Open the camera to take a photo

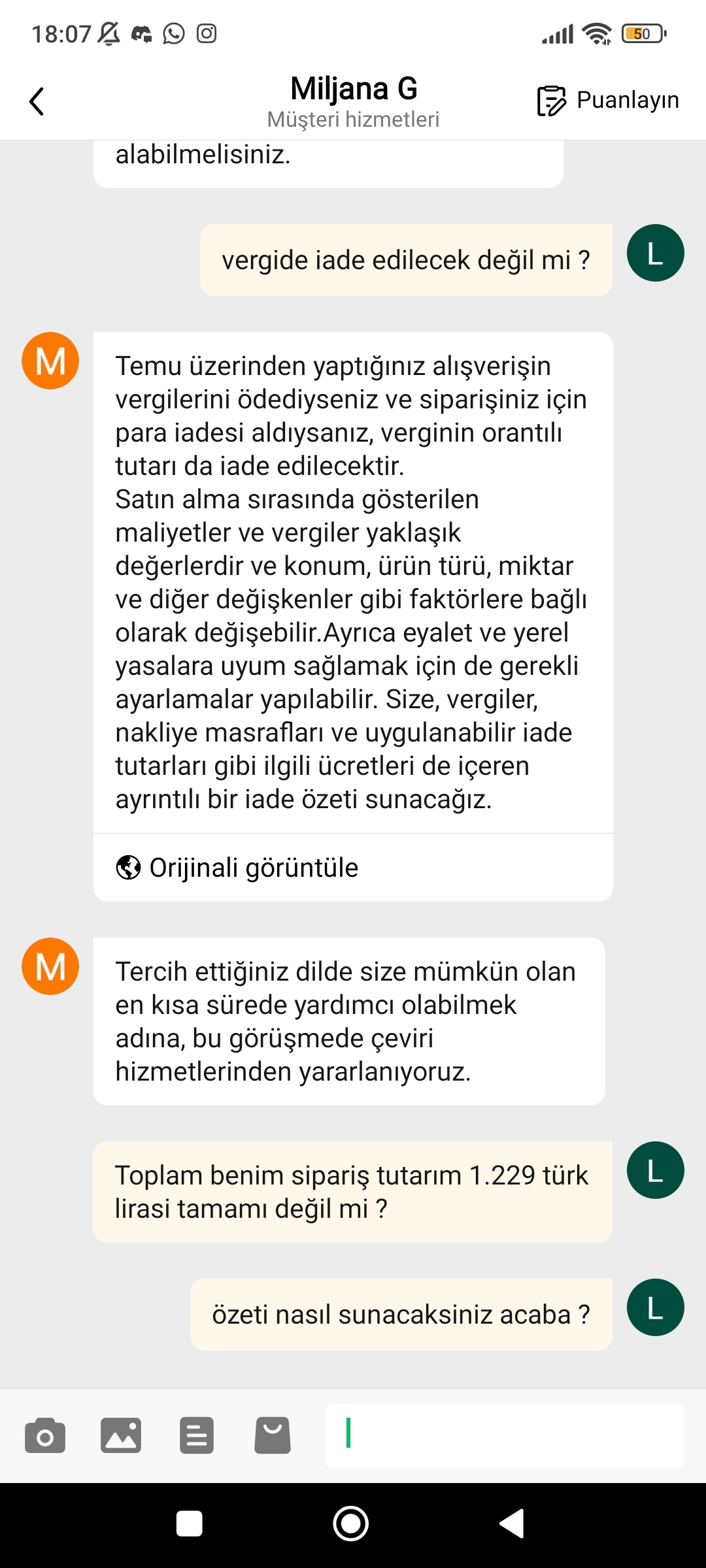click(45, 1435)
